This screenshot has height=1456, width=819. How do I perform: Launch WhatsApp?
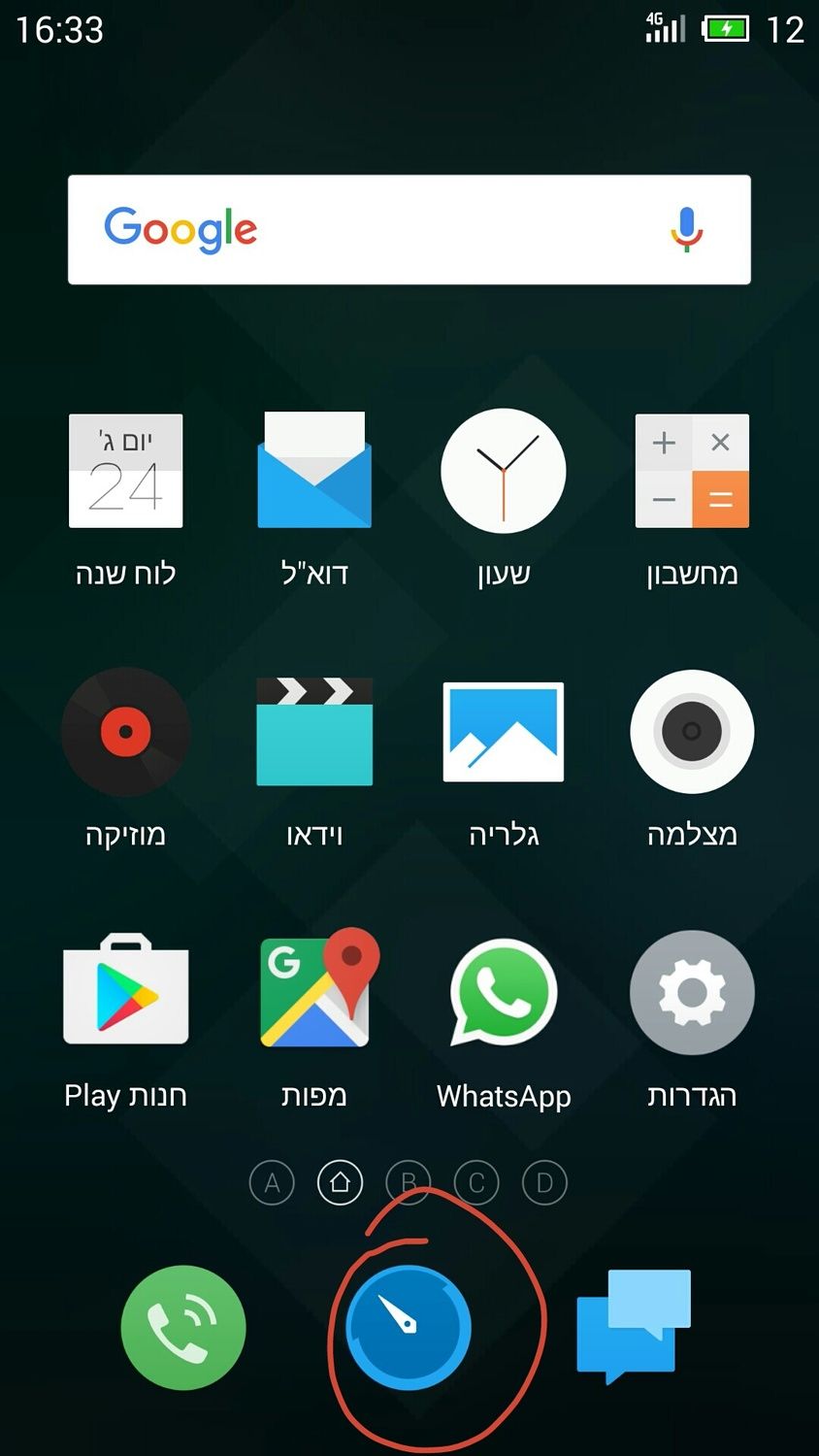503,992
